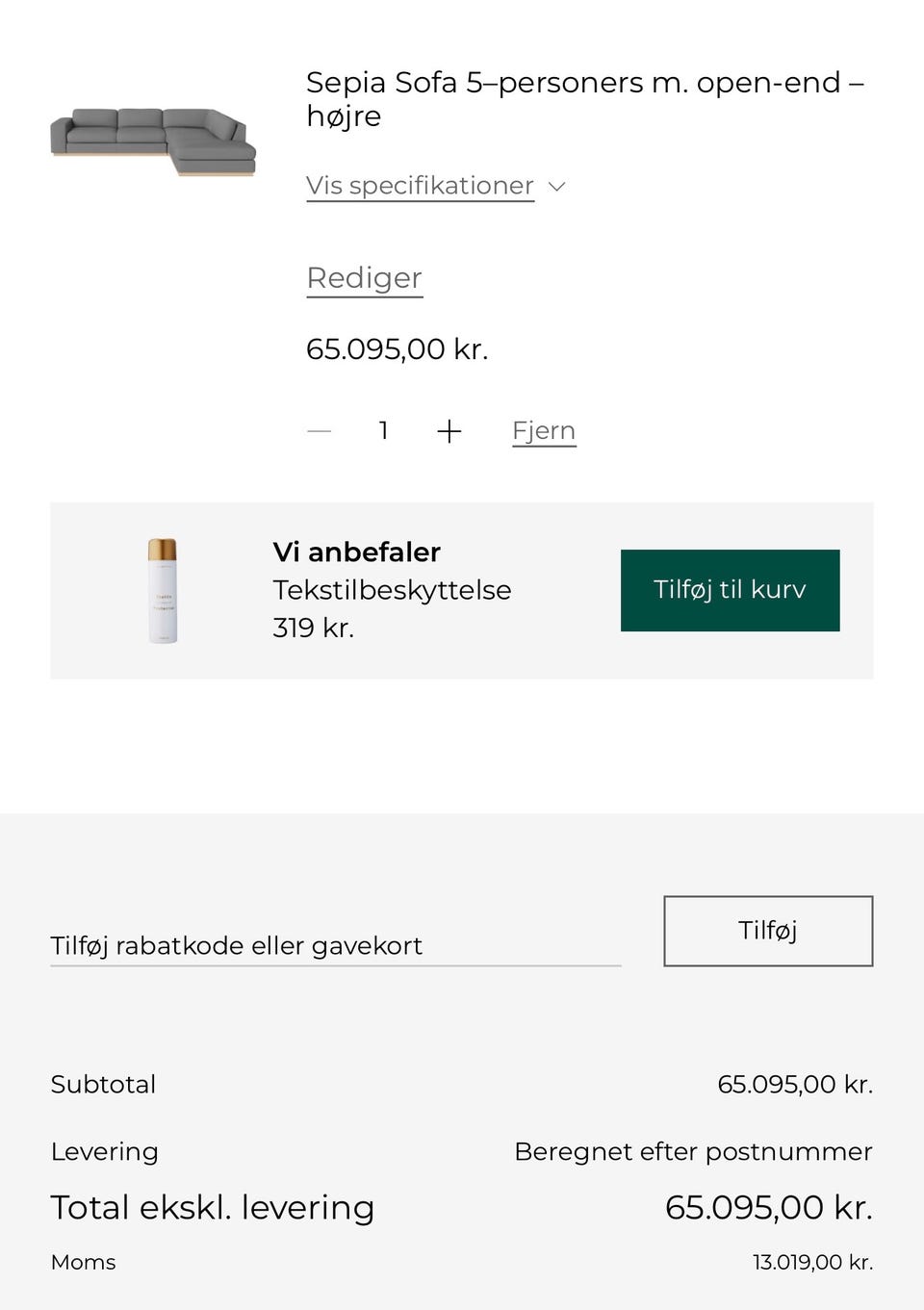924x1310 pixels.
Task: Collapse the specifications disclosure arrow
Action: (557, 187)
